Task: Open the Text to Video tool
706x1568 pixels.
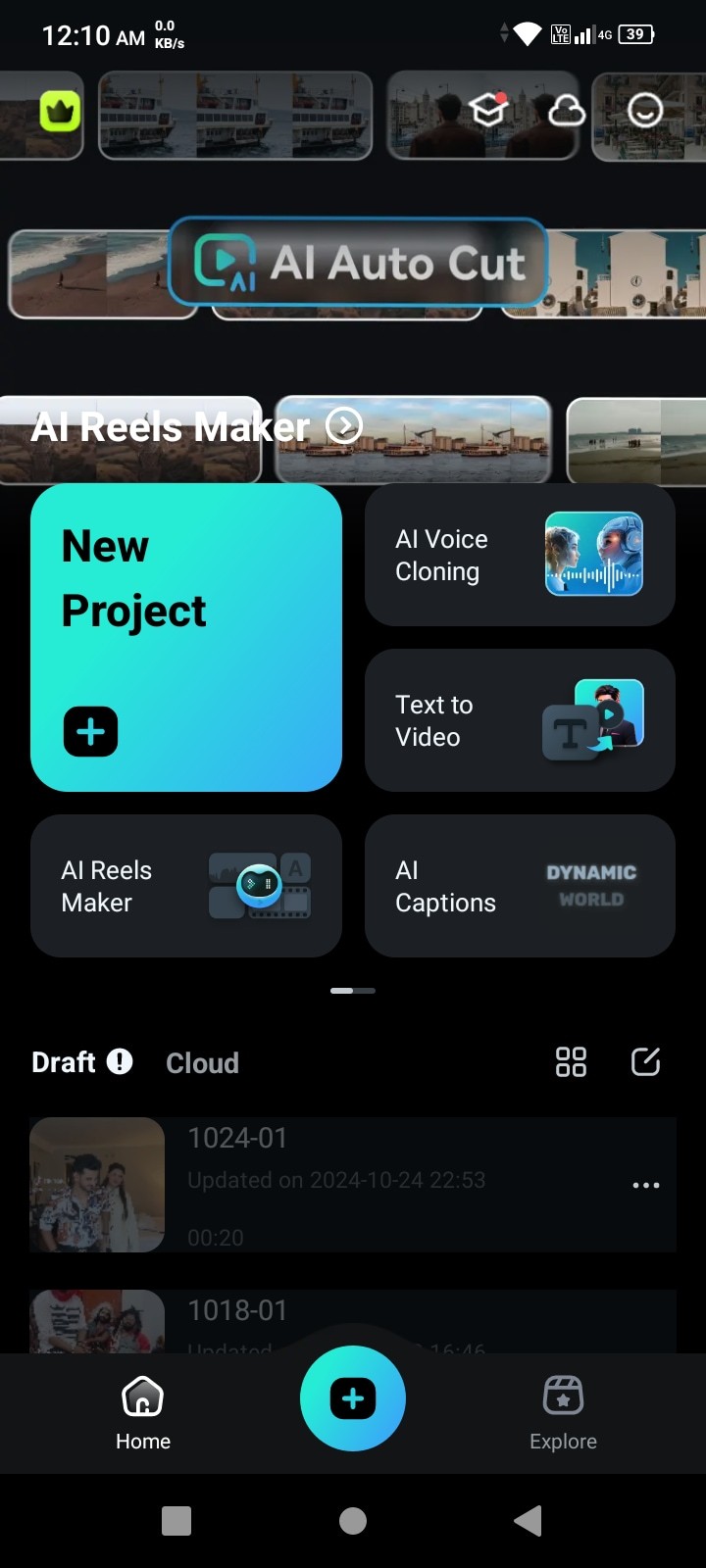Action: (519, 720)
